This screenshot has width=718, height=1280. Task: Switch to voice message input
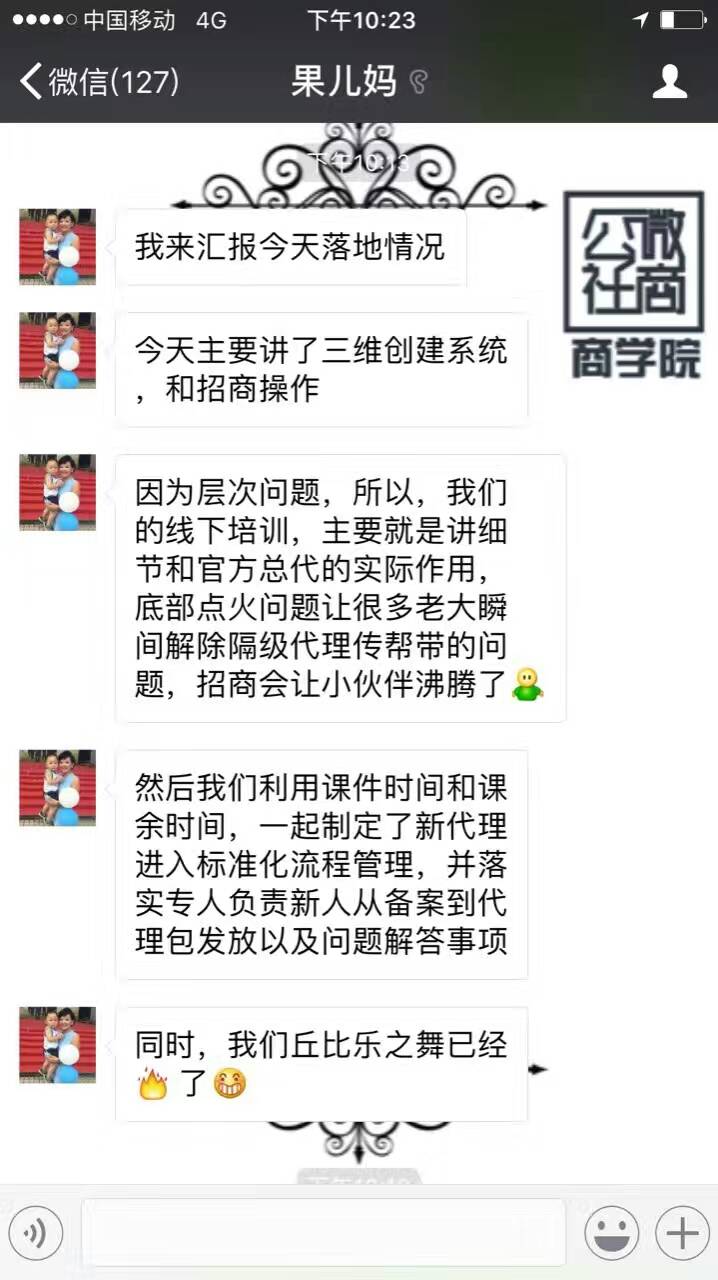pyautogui.click(x=36, y=1233)
